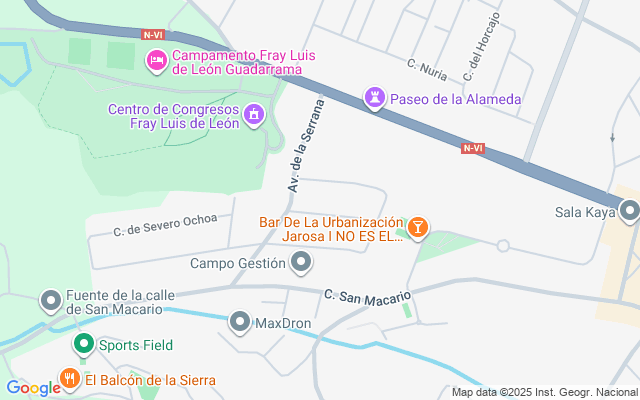Image resolution: width=640 pixels, height=400 pixels.
Task: Select the MaxDron place marker
Action: (240, 322)
